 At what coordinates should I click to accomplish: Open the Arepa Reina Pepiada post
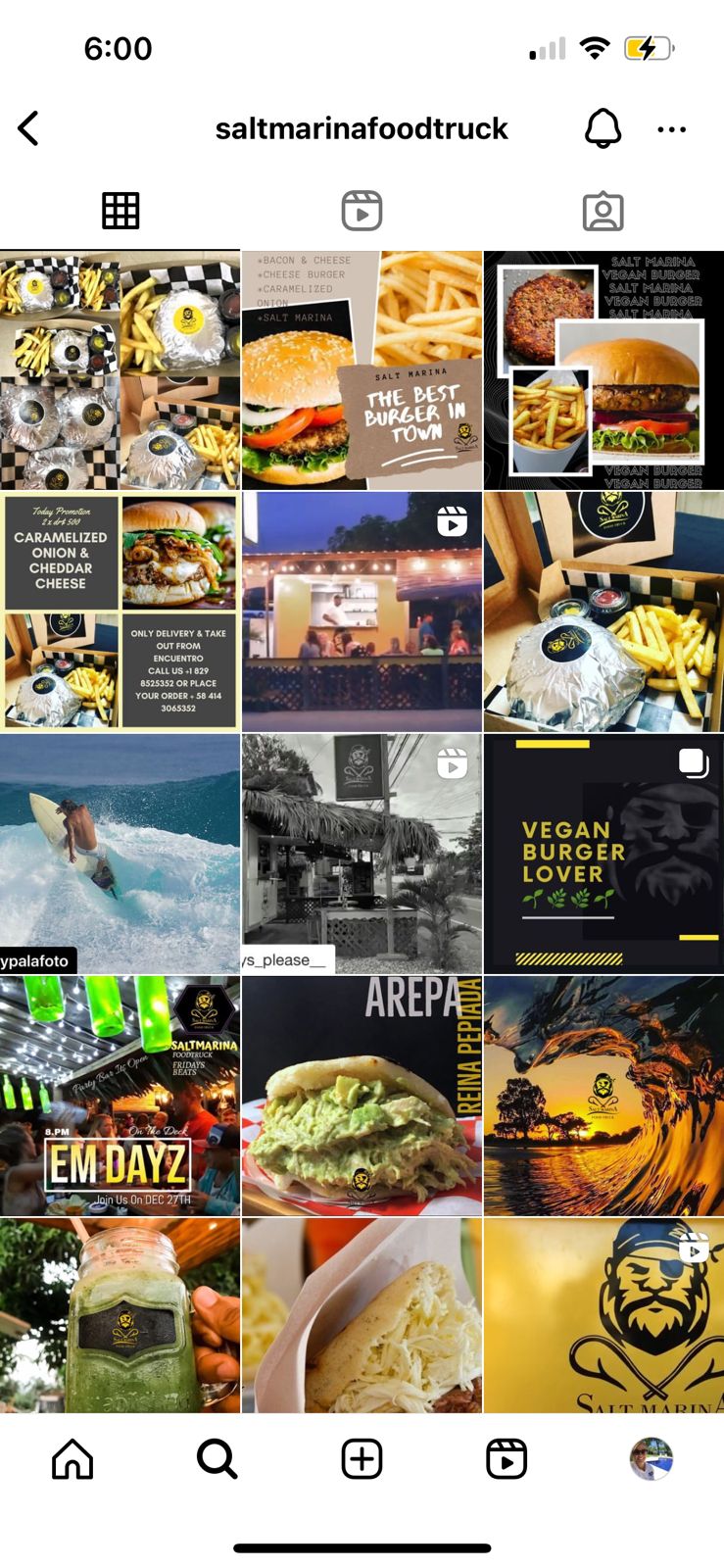point(362,1095)
